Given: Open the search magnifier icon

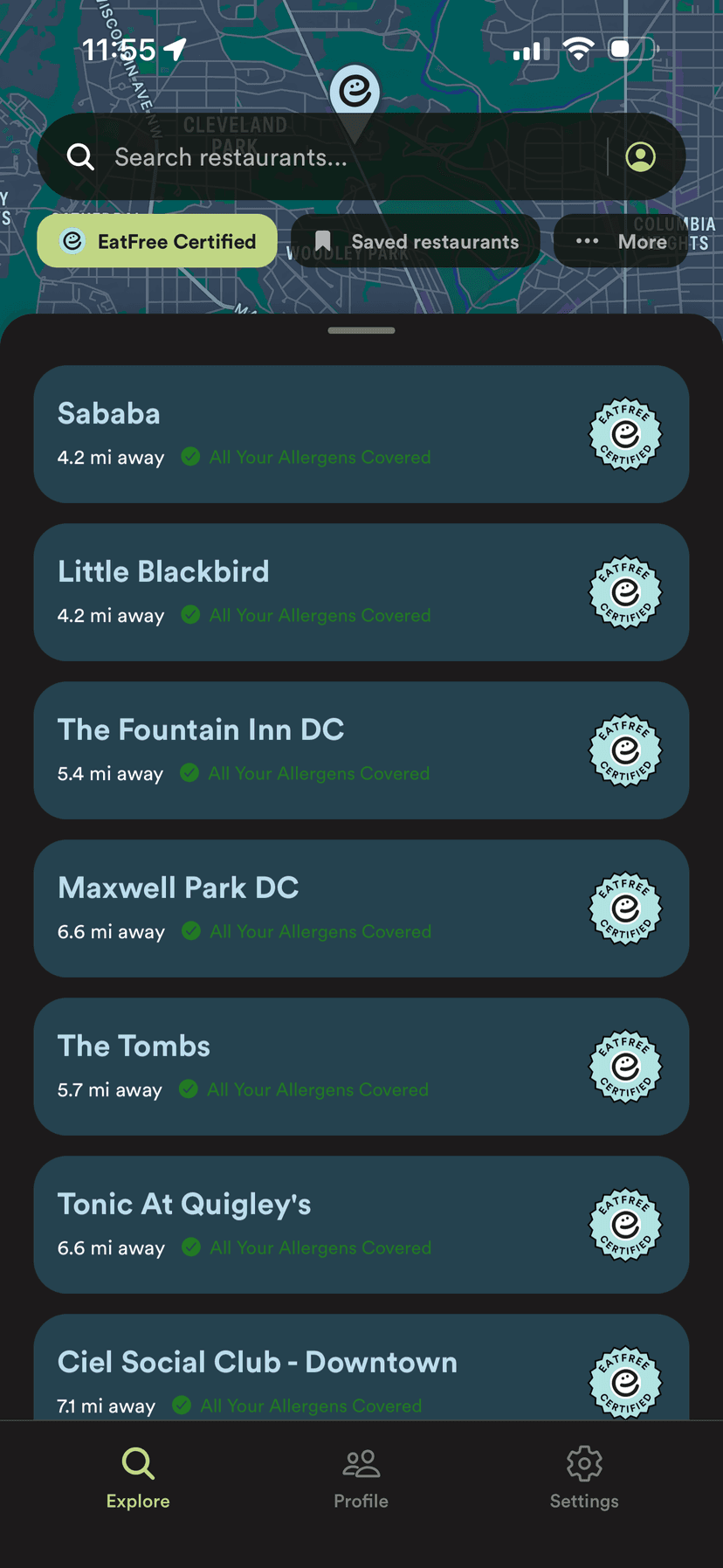Looking at the screenshot, I should click(x=80, y=156).
